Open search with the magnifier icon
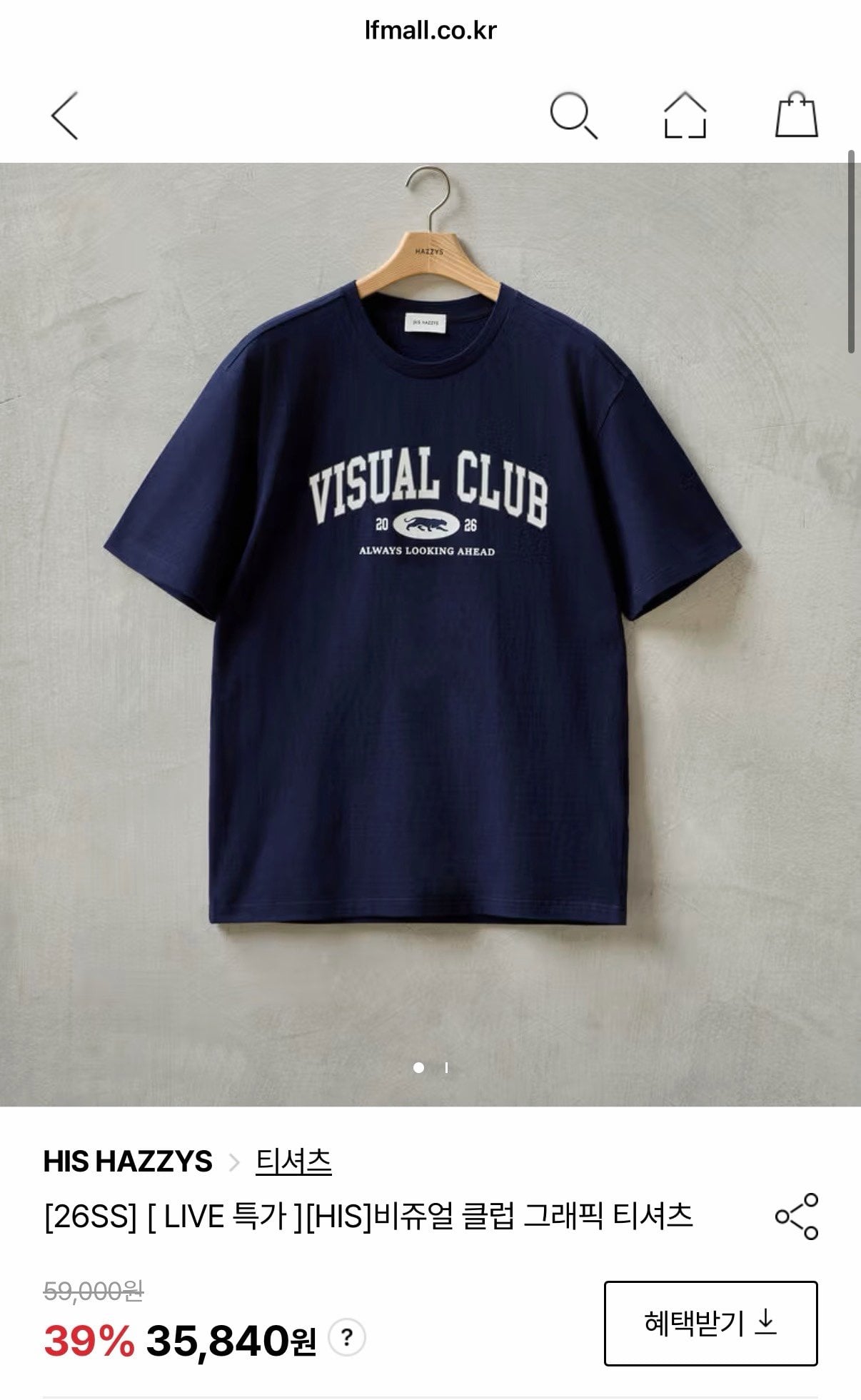The width and height of the screenshot is (861, 1400). (573, 115)
